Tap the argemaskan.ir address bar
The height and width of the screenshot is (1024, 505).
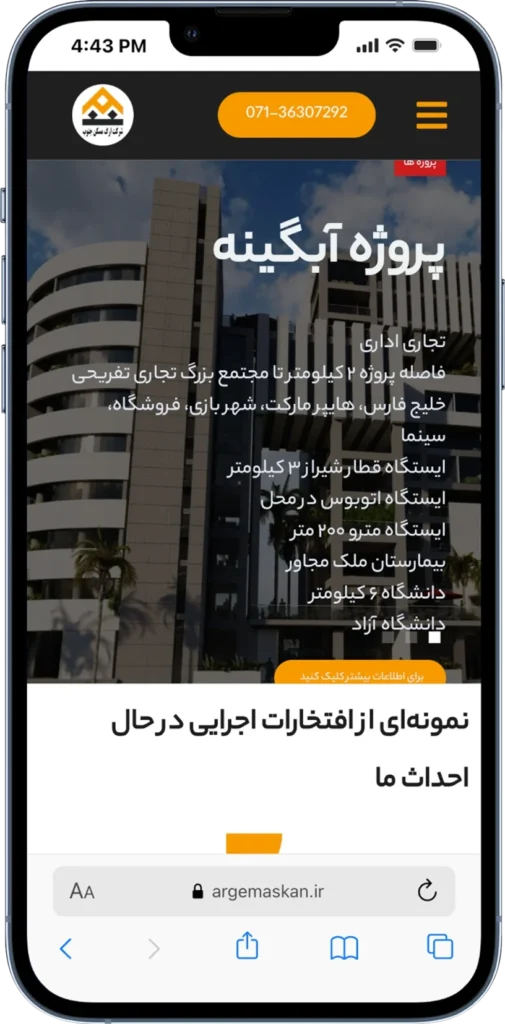257,891
